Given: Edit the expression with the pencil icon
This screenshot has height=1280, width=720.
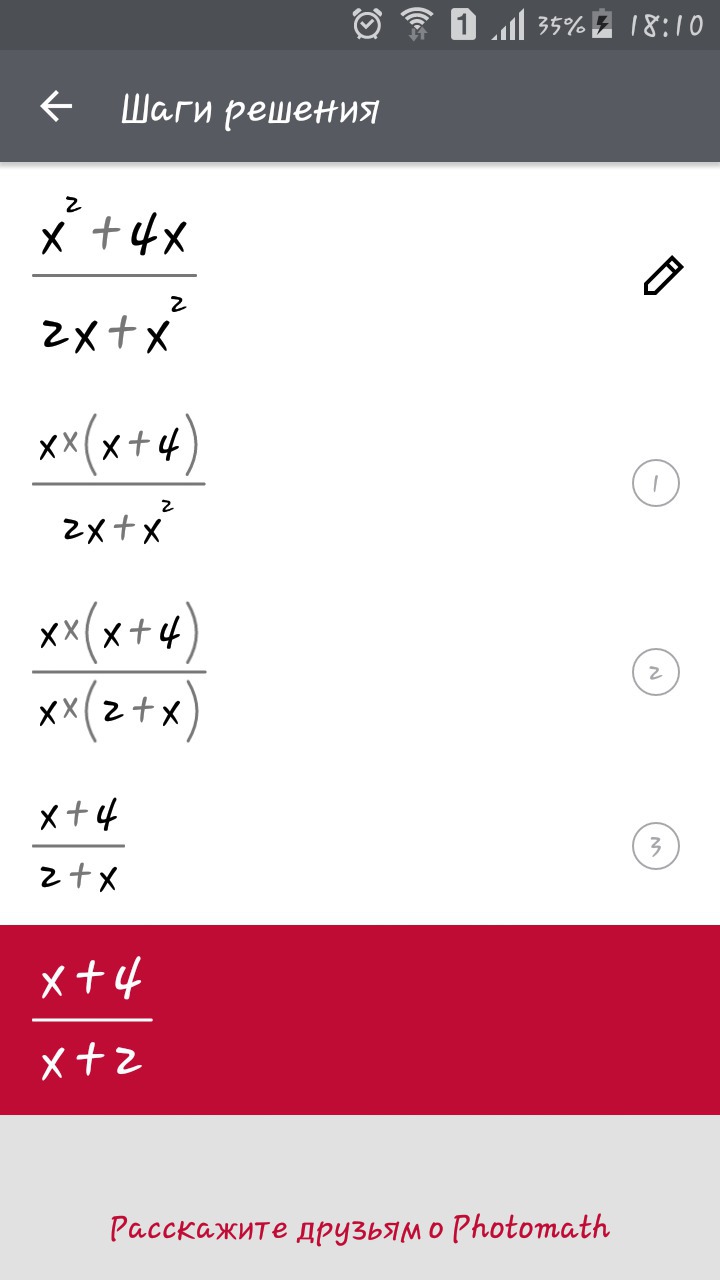Looking at the screenshot, I should point(662,277).
